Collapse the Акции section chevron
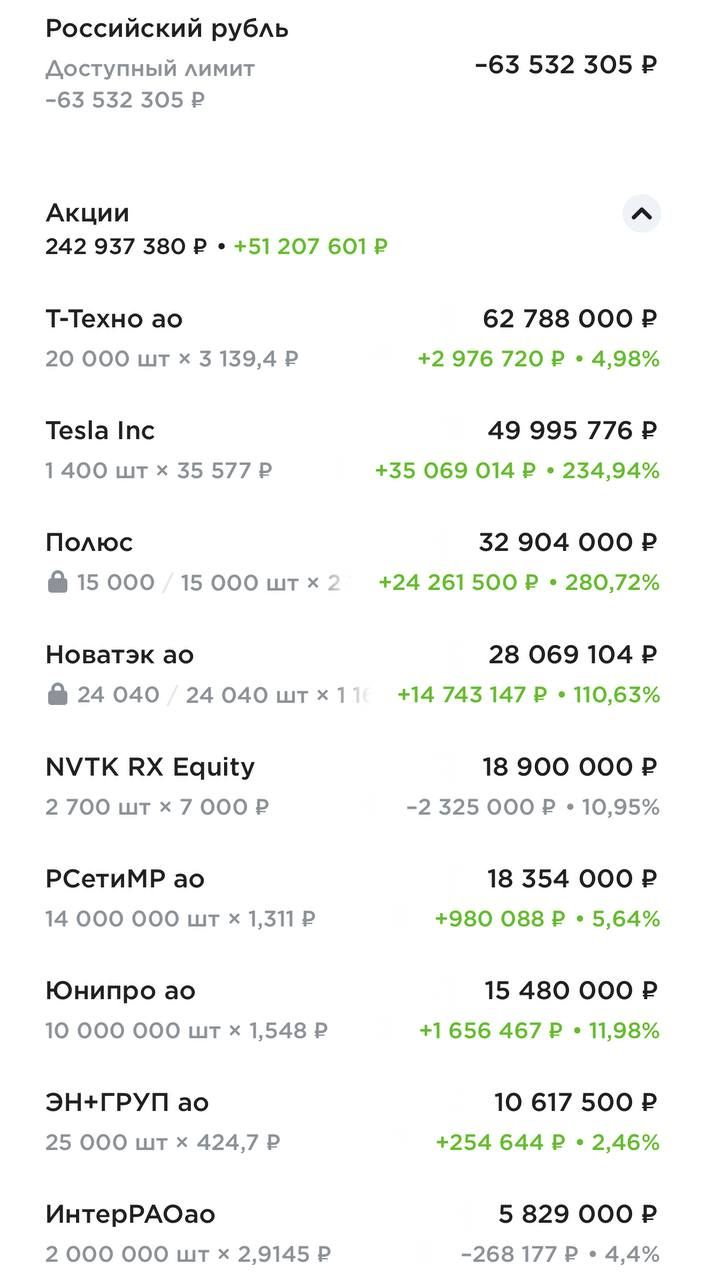The image size is (706, 1280). [x=641, y=213]
